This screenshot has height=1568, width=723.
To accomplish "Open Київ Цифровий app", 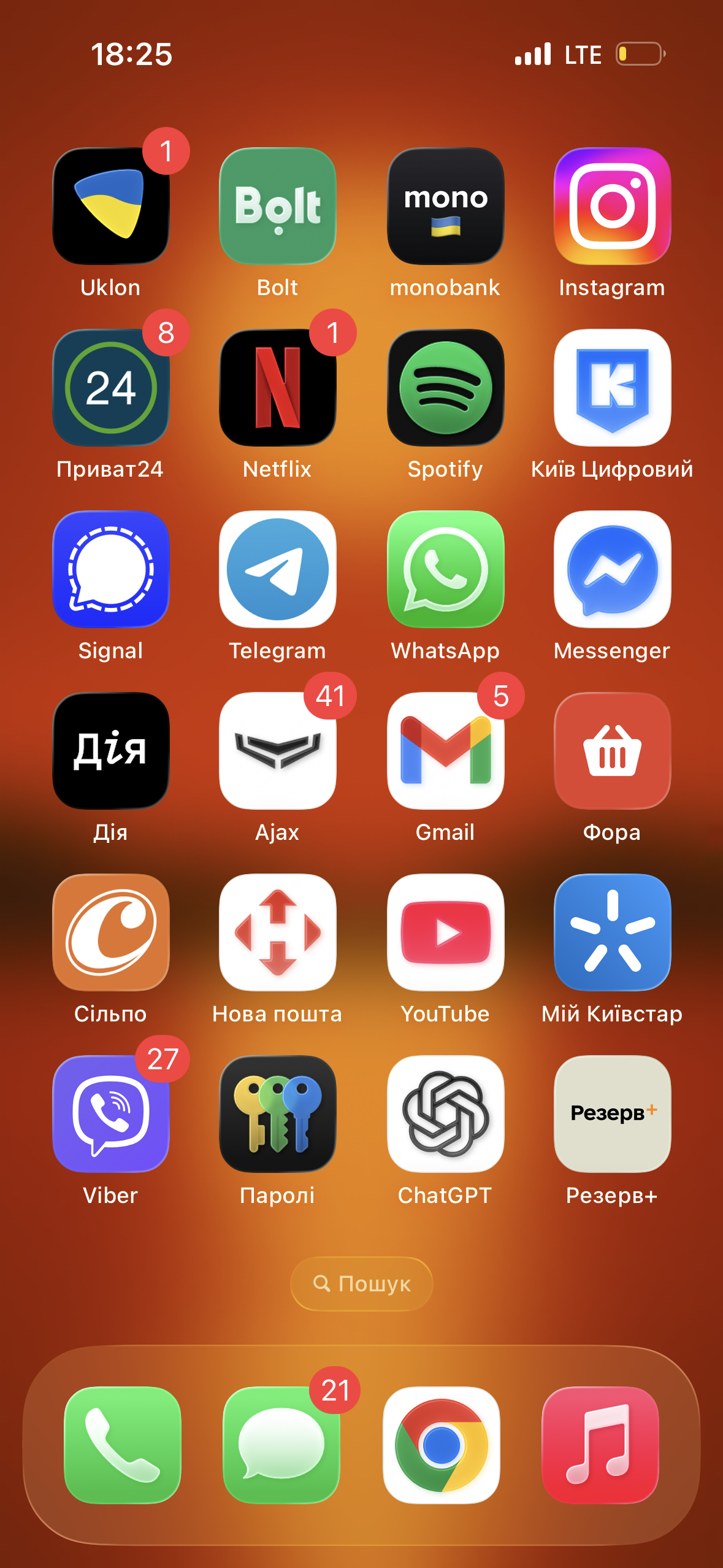I will (x=612, y=388).
